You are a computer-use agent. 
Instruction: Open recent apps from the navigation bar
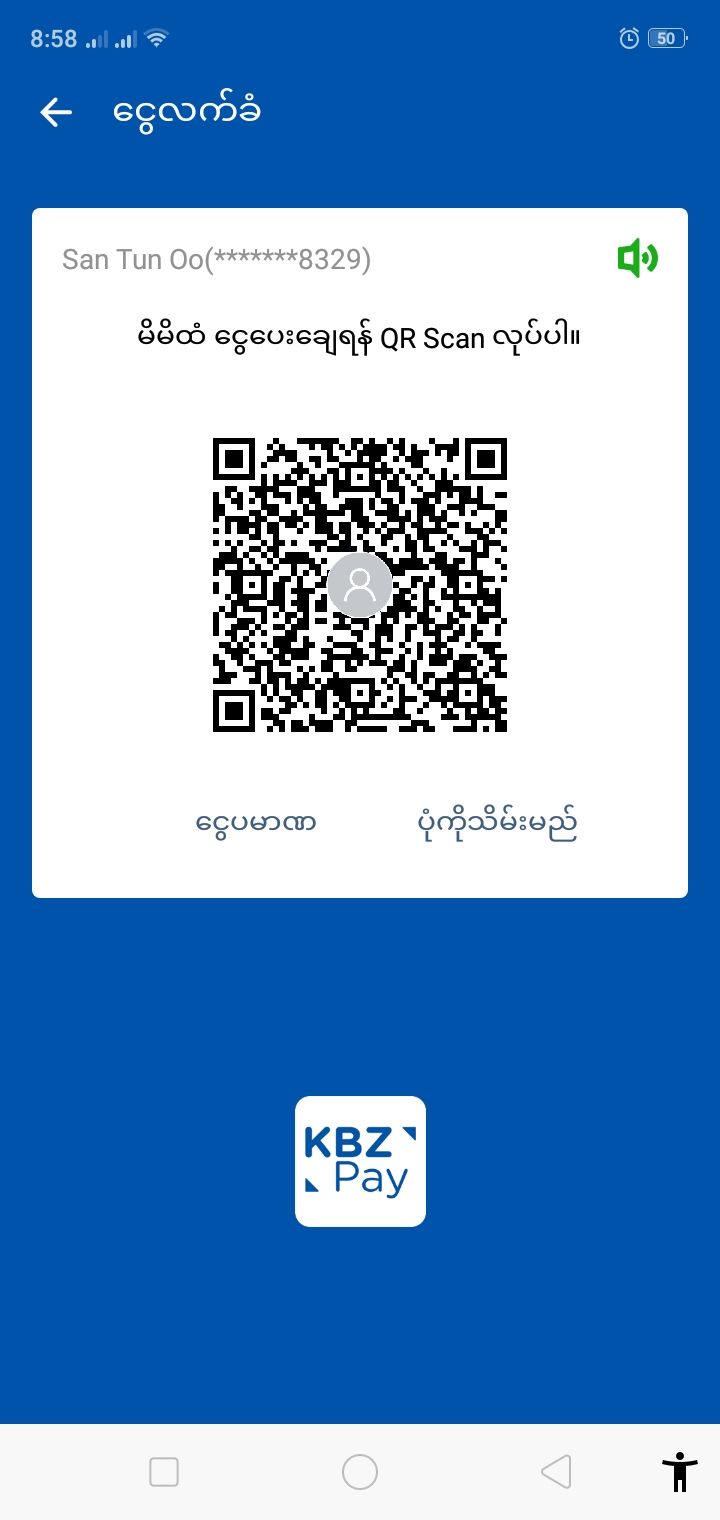tap(164, 1472)
